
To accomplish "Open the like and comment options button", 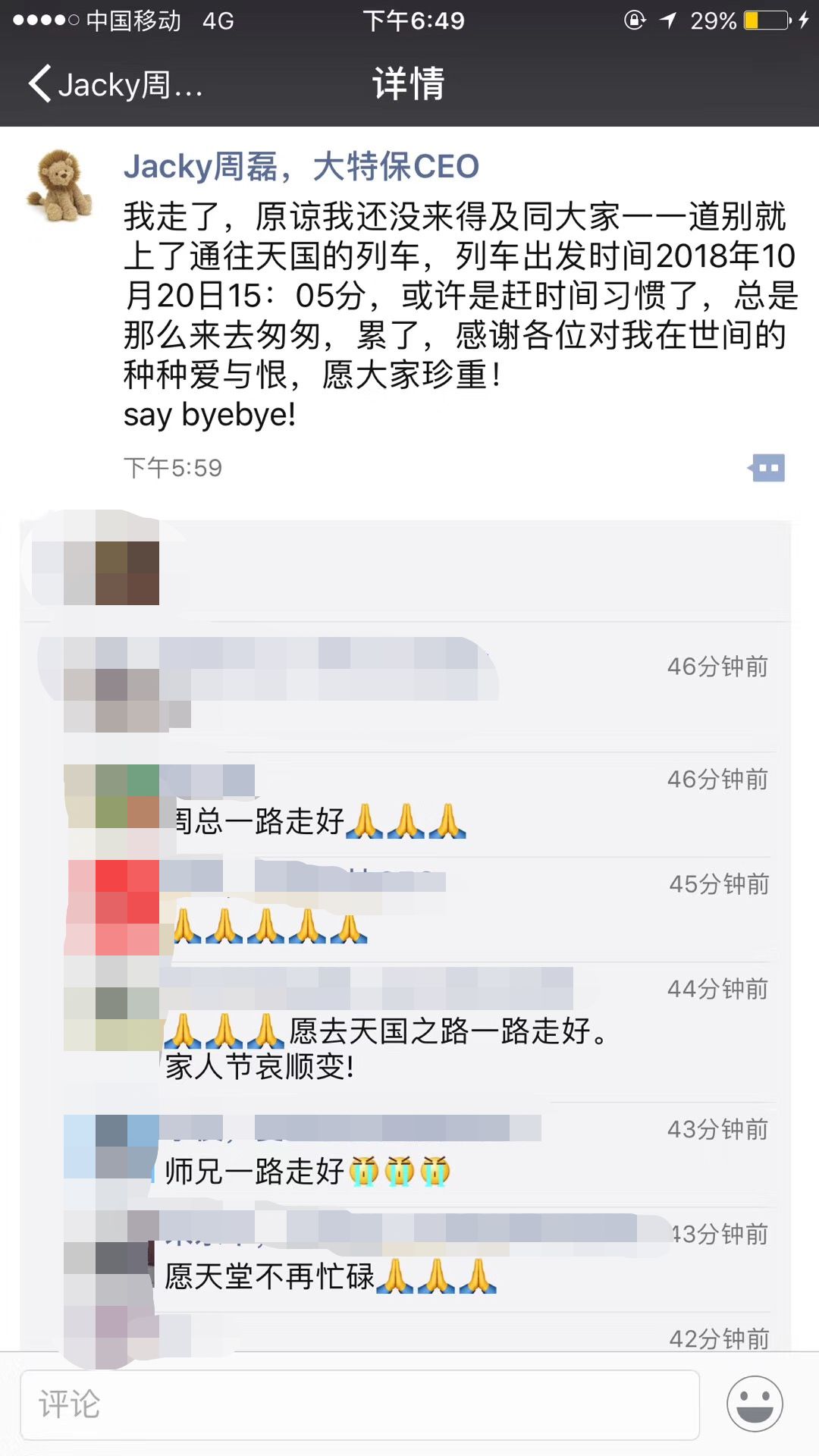I will [x=767, y=468].
